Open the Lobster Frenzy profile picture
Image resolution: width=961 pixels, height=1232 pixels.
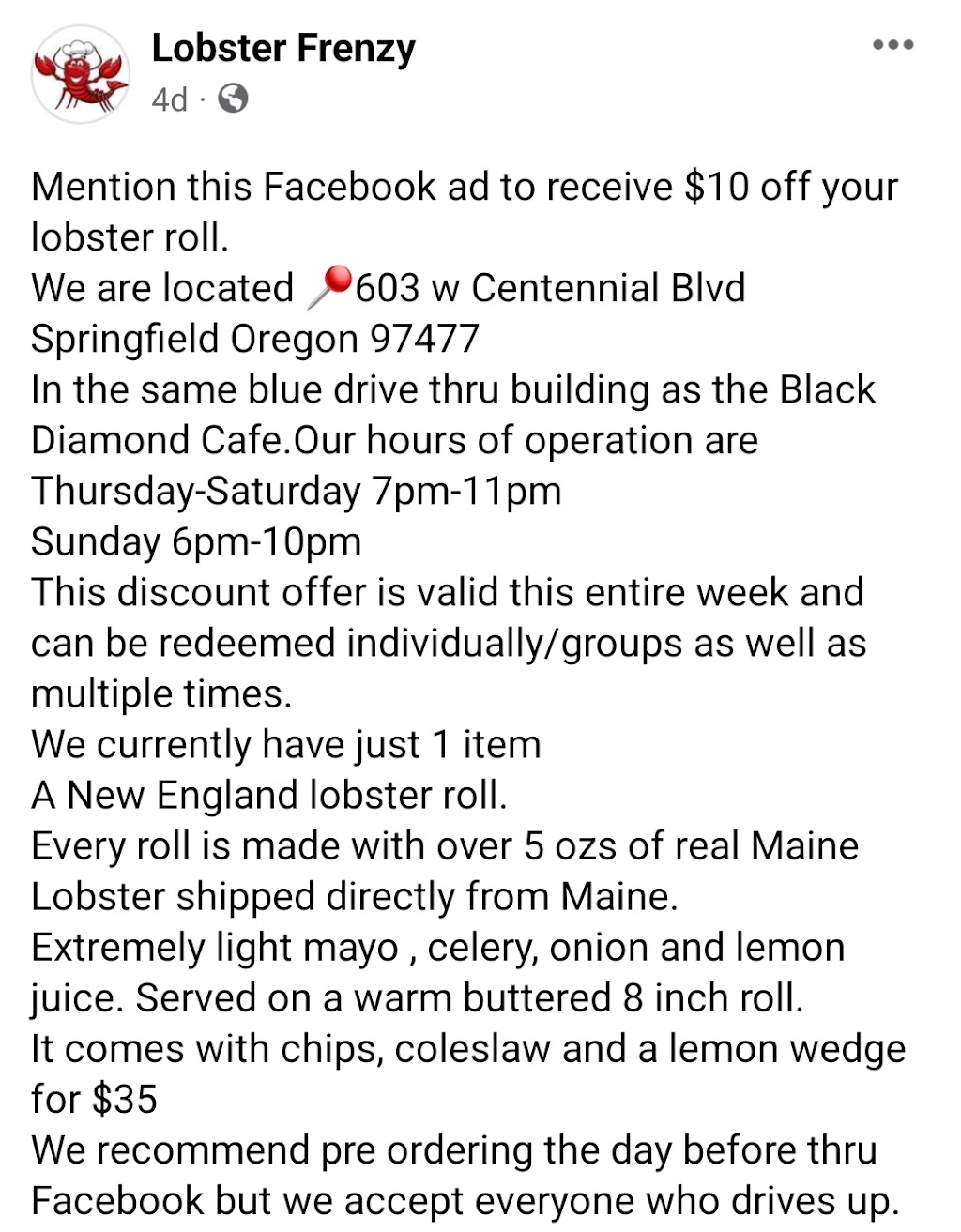click(x=81, y=74)
